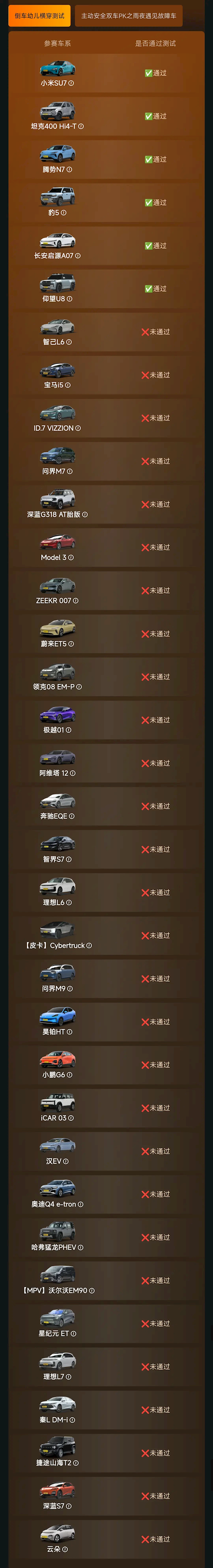Viewport: 213px width, 1568px height.
Task: Tap the info icon beside 蔚来ET5
Action: coord(71,644)
